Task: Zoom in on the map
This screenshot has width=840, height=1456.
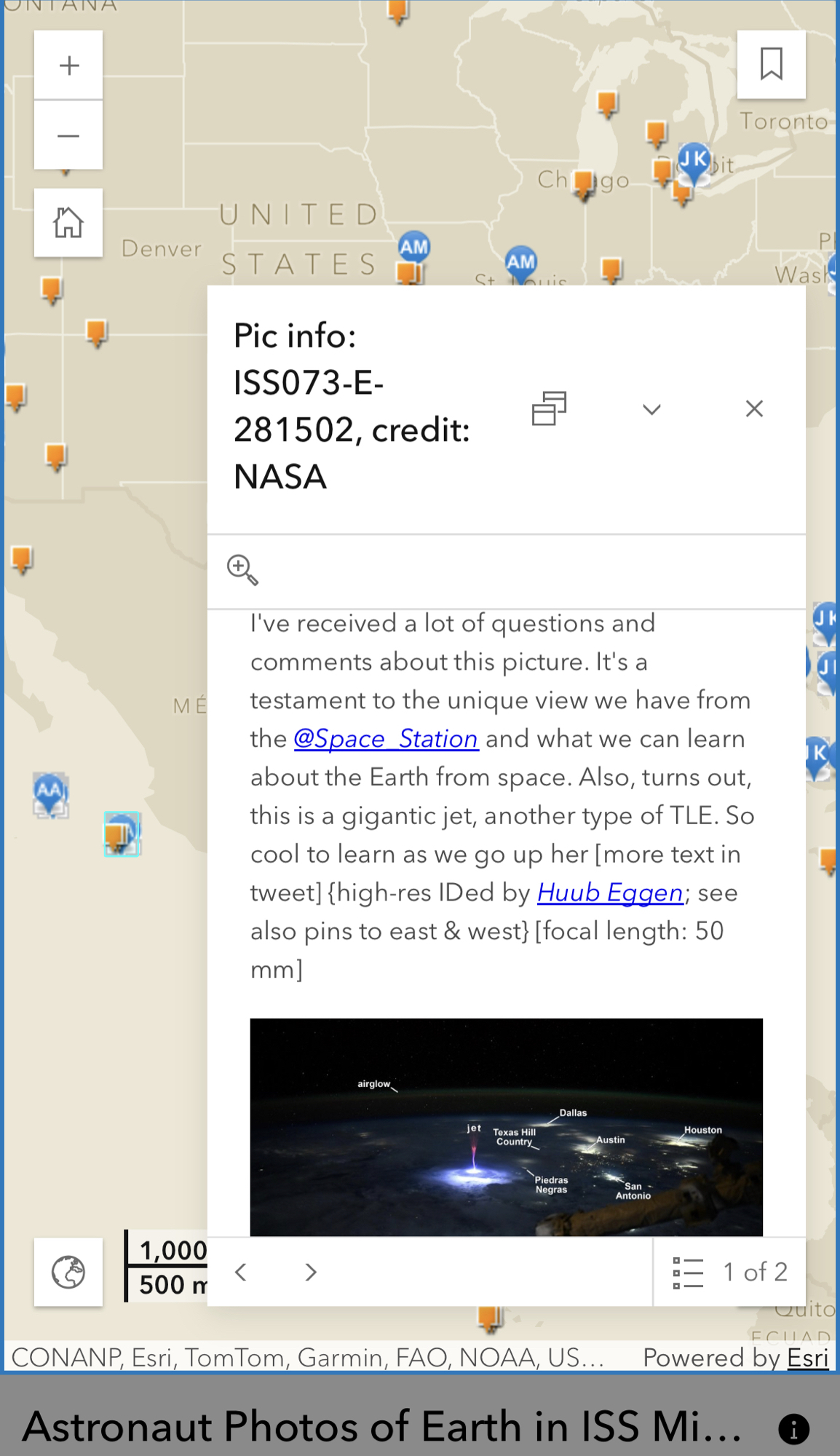Action: [68, 66]
